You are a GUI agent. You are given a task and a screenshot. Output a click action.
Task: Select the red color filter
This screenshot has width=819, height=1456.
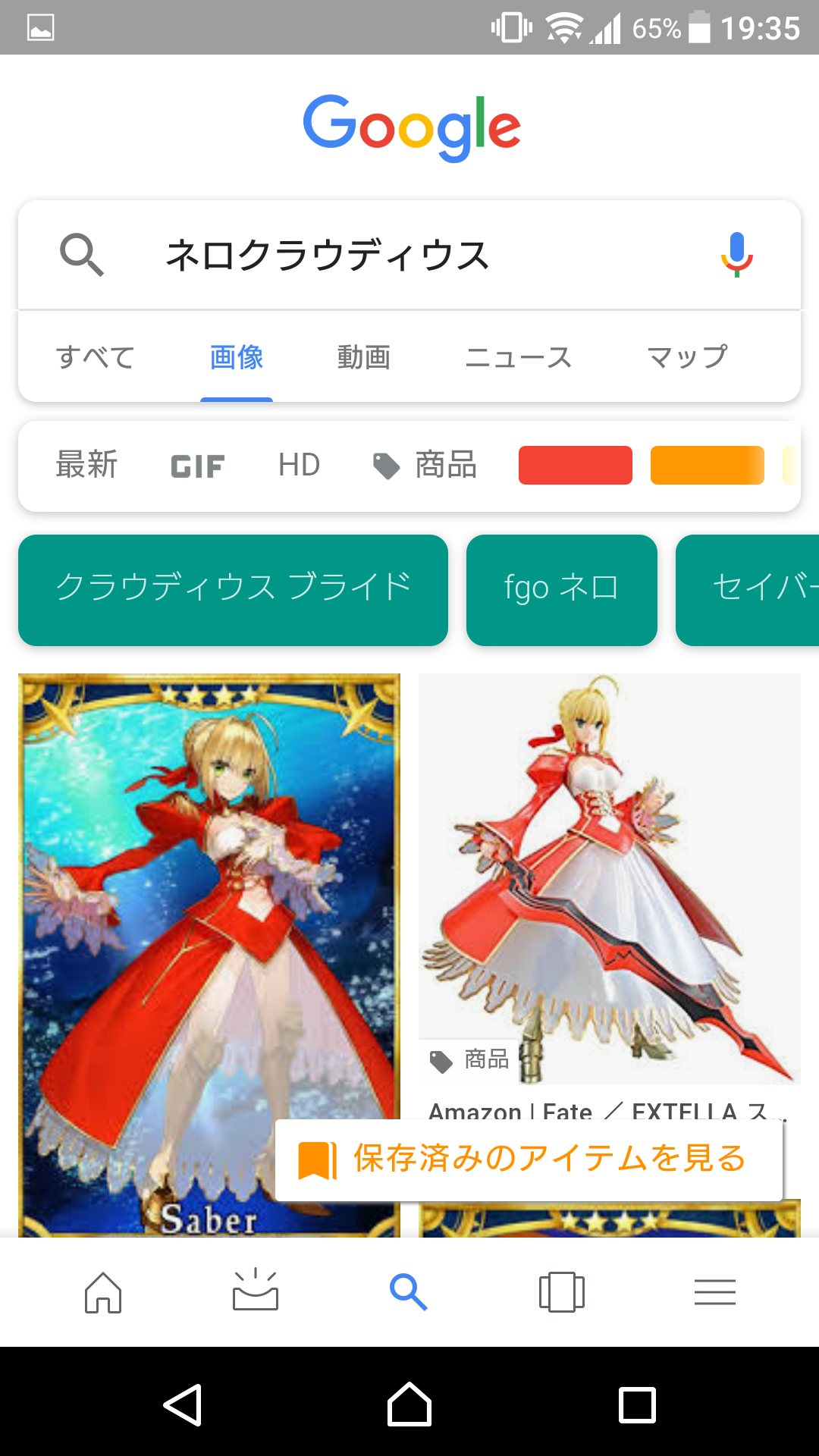click(x=575, y=465)
